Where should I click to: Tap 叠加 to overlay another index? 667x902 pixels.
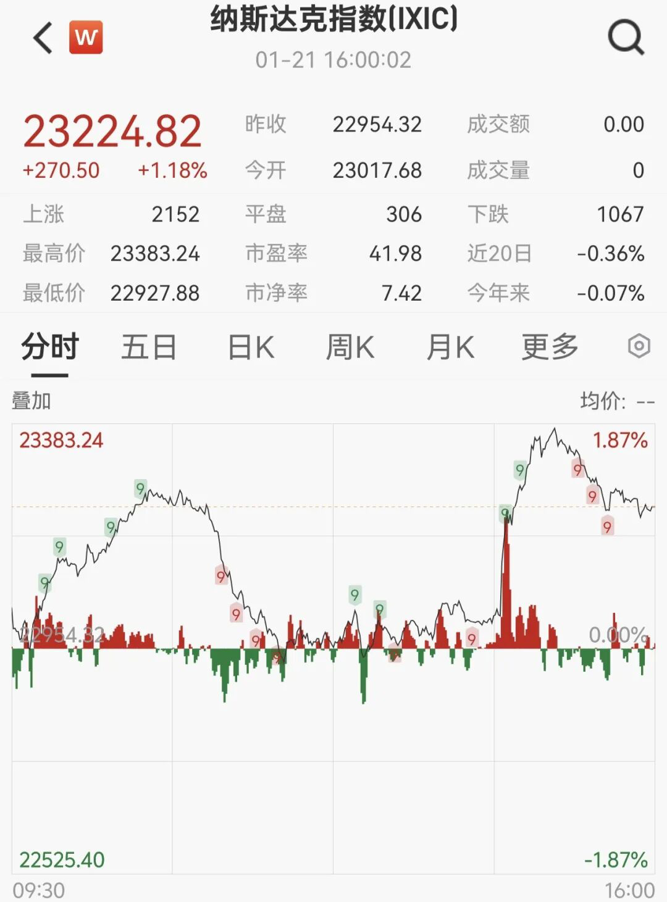tap(31, 401)
